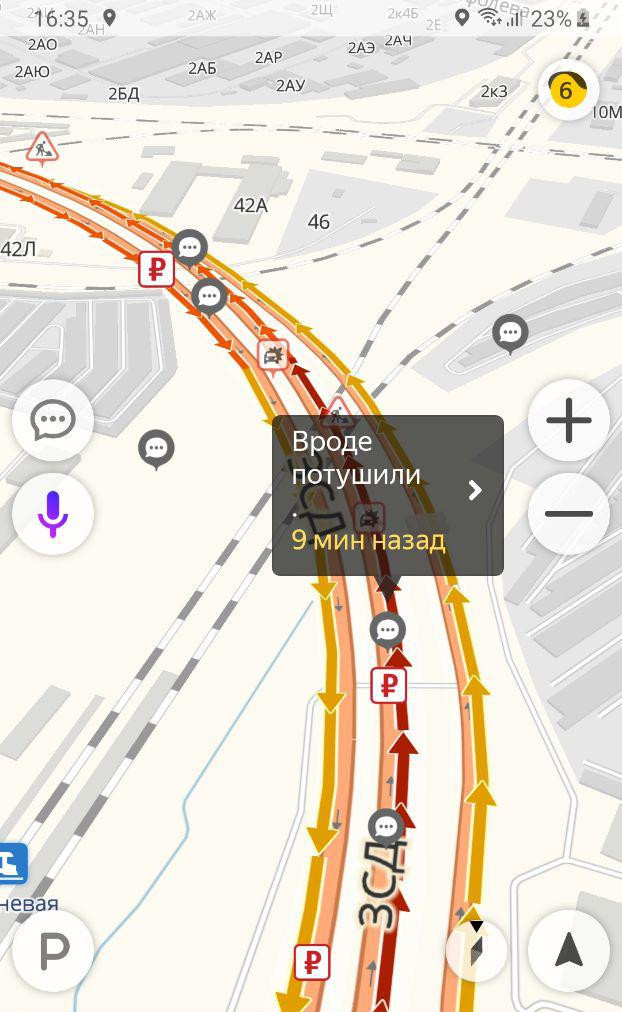Open the comment marker near building 42А
Image resolution: width=622 pixels, height=1012 pixels.
click(189, 246)
